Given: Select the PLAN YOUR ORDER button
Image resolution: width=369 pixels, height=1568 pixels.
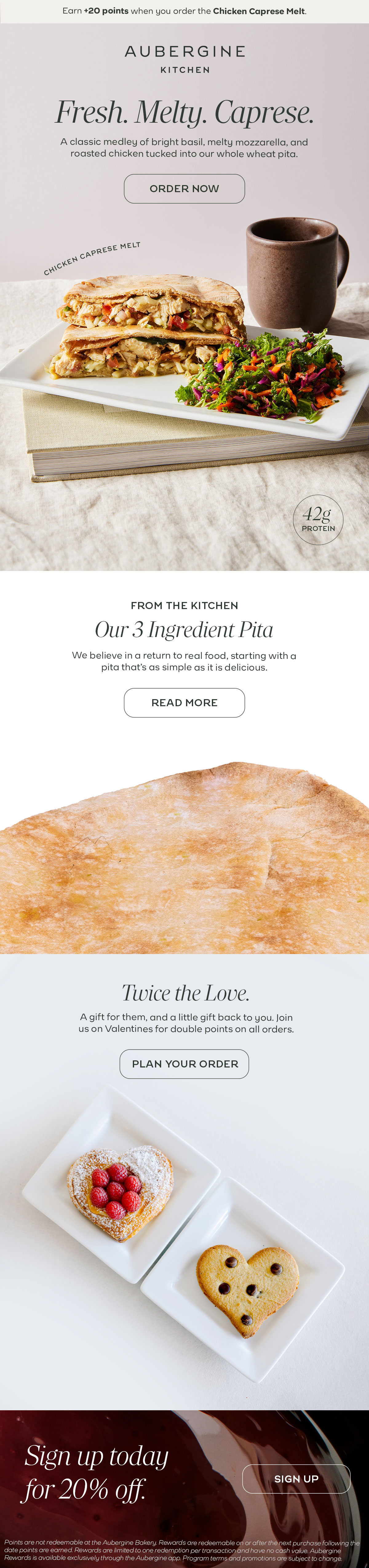Looking at the screenshot, I should pos(184,1063).
